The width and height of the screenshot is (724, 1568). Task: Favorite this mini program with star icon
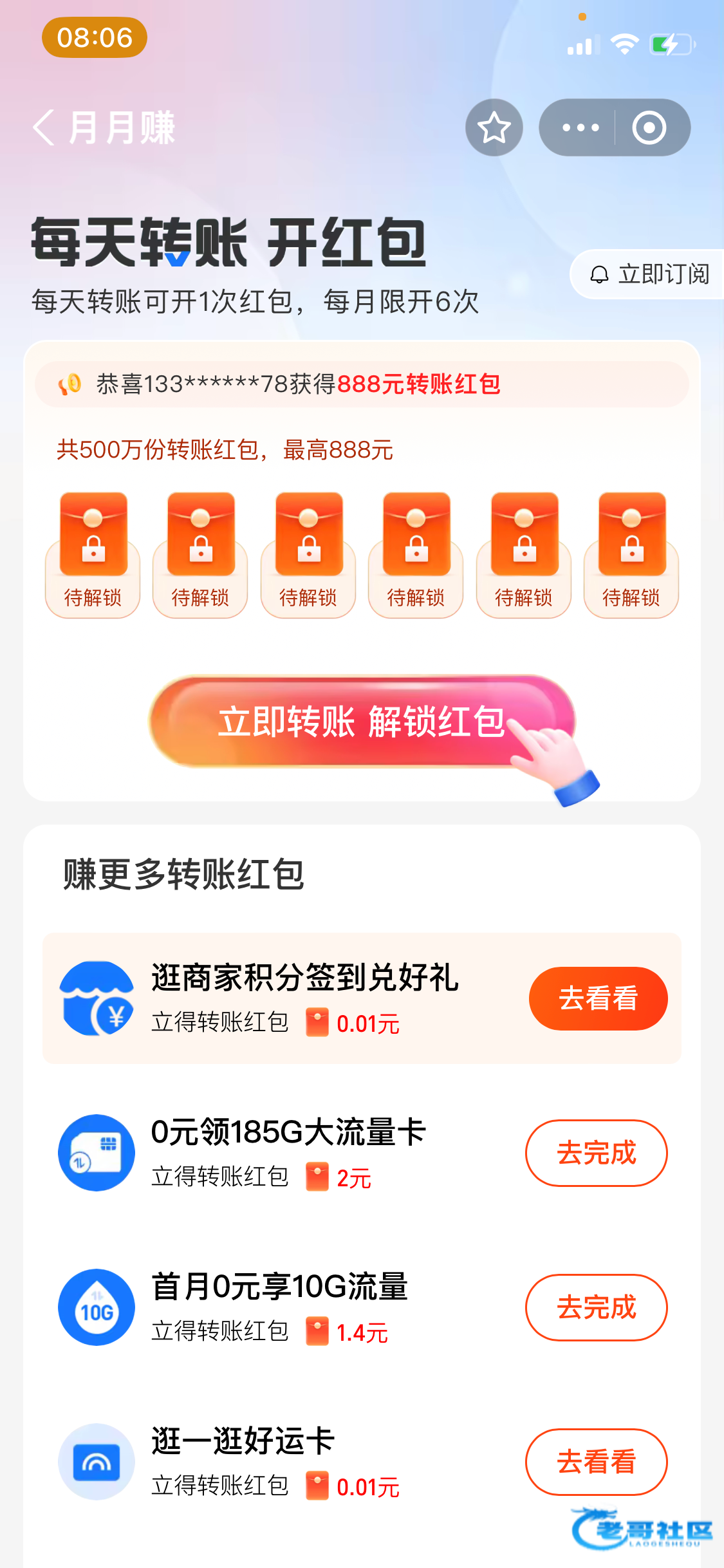[494, 127]
